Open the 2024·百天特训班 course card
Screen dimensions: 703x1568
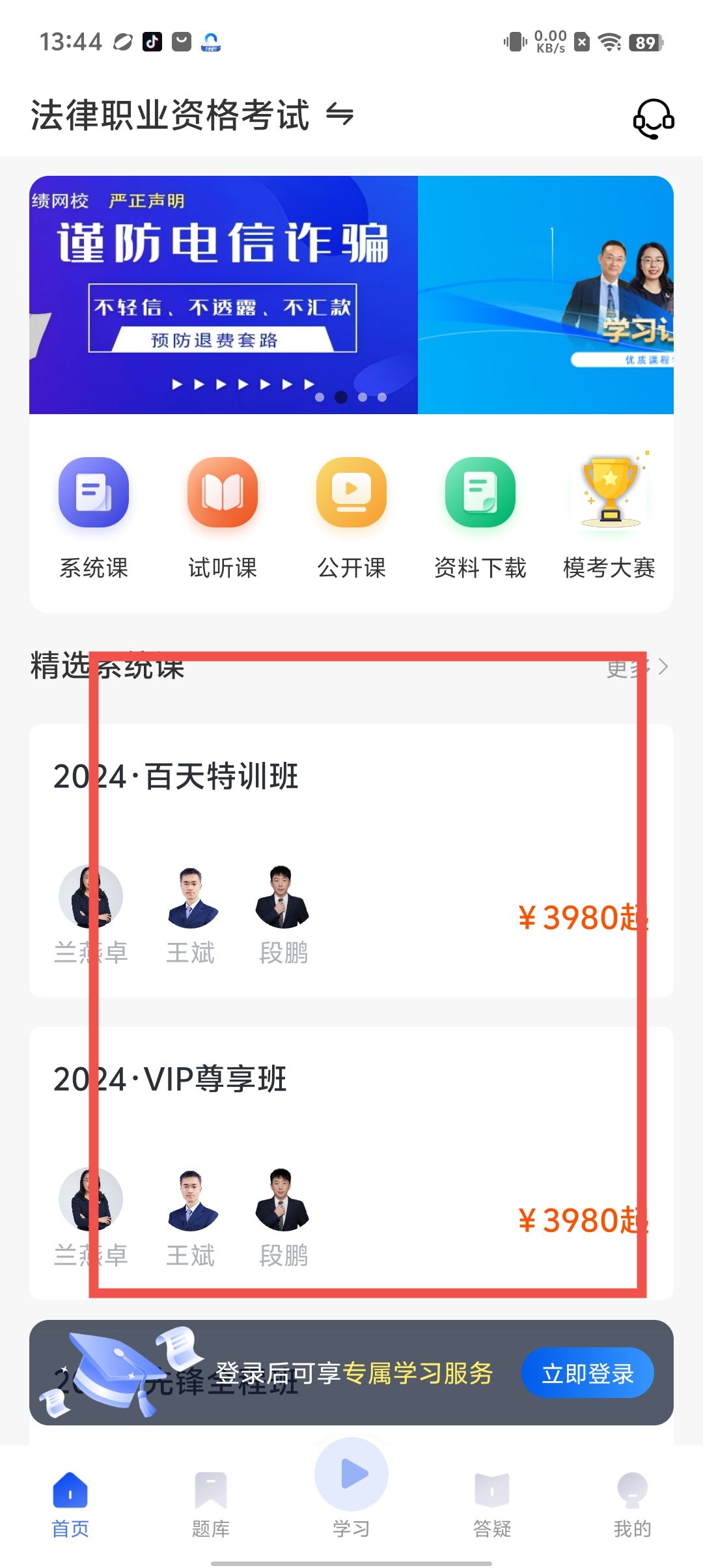click(351, 860)
